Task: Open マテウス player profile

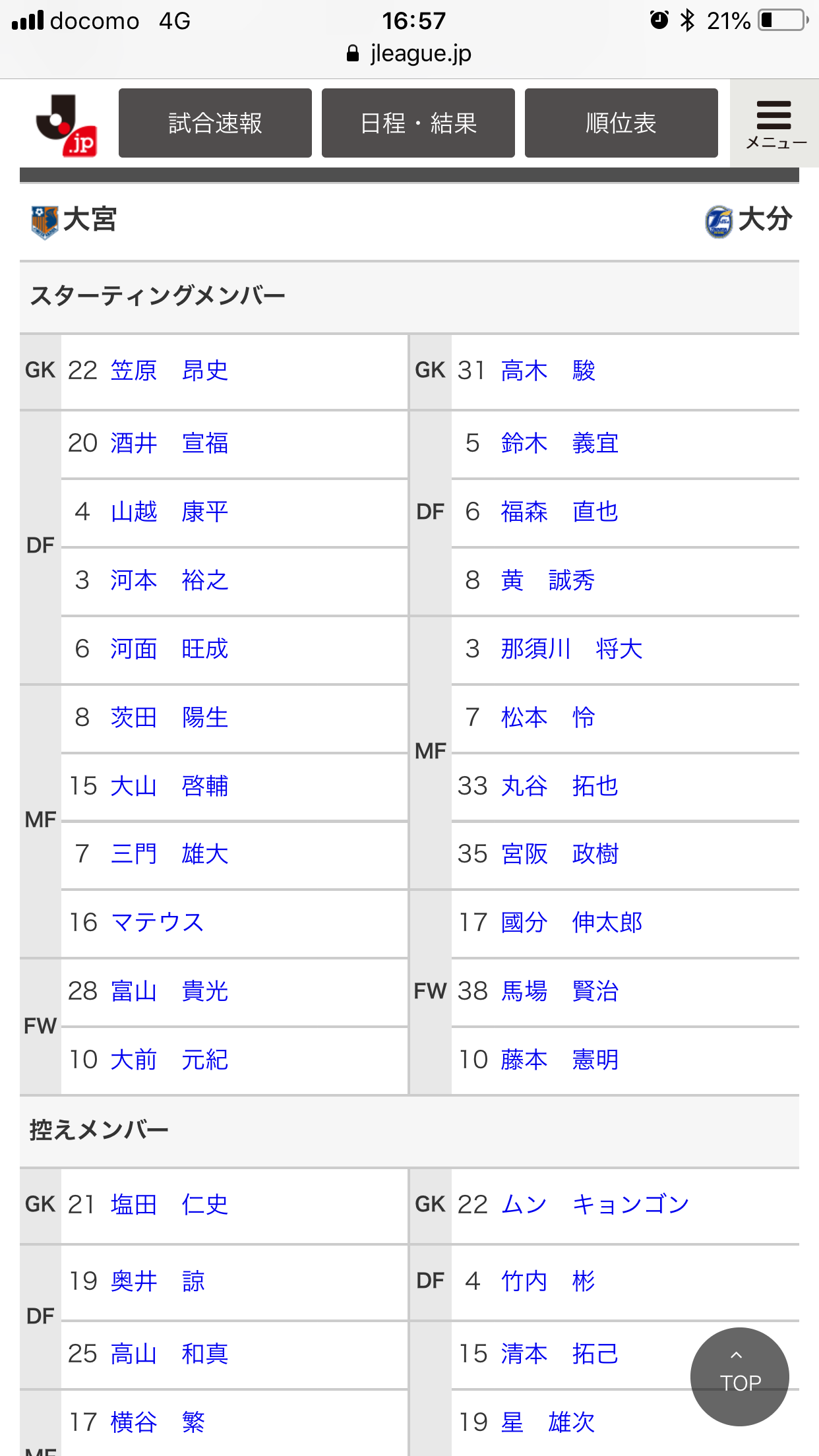Action: point(158,923)
